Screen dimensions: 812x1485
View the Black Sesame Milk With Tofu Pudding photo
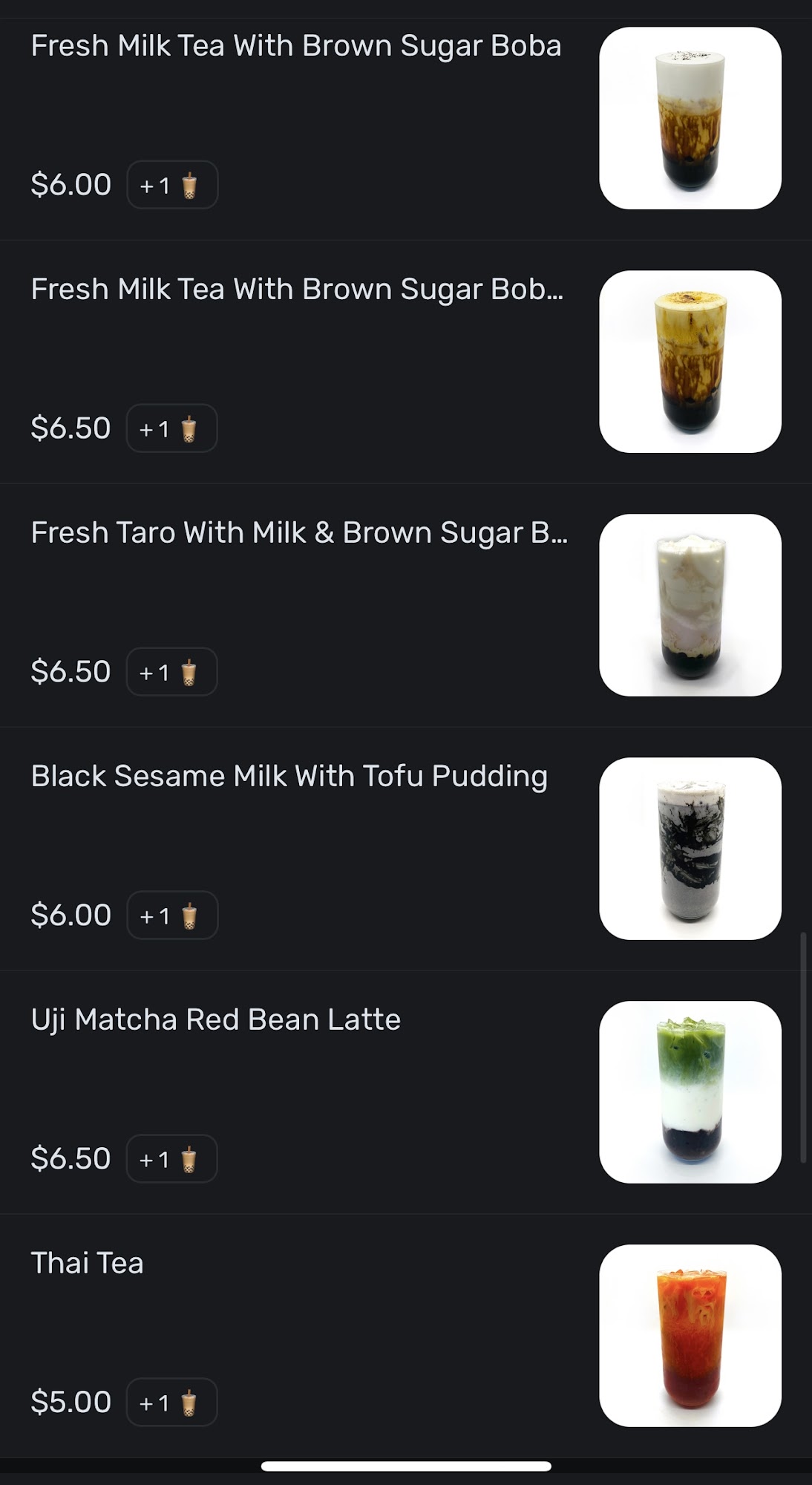tap(690, 849)
